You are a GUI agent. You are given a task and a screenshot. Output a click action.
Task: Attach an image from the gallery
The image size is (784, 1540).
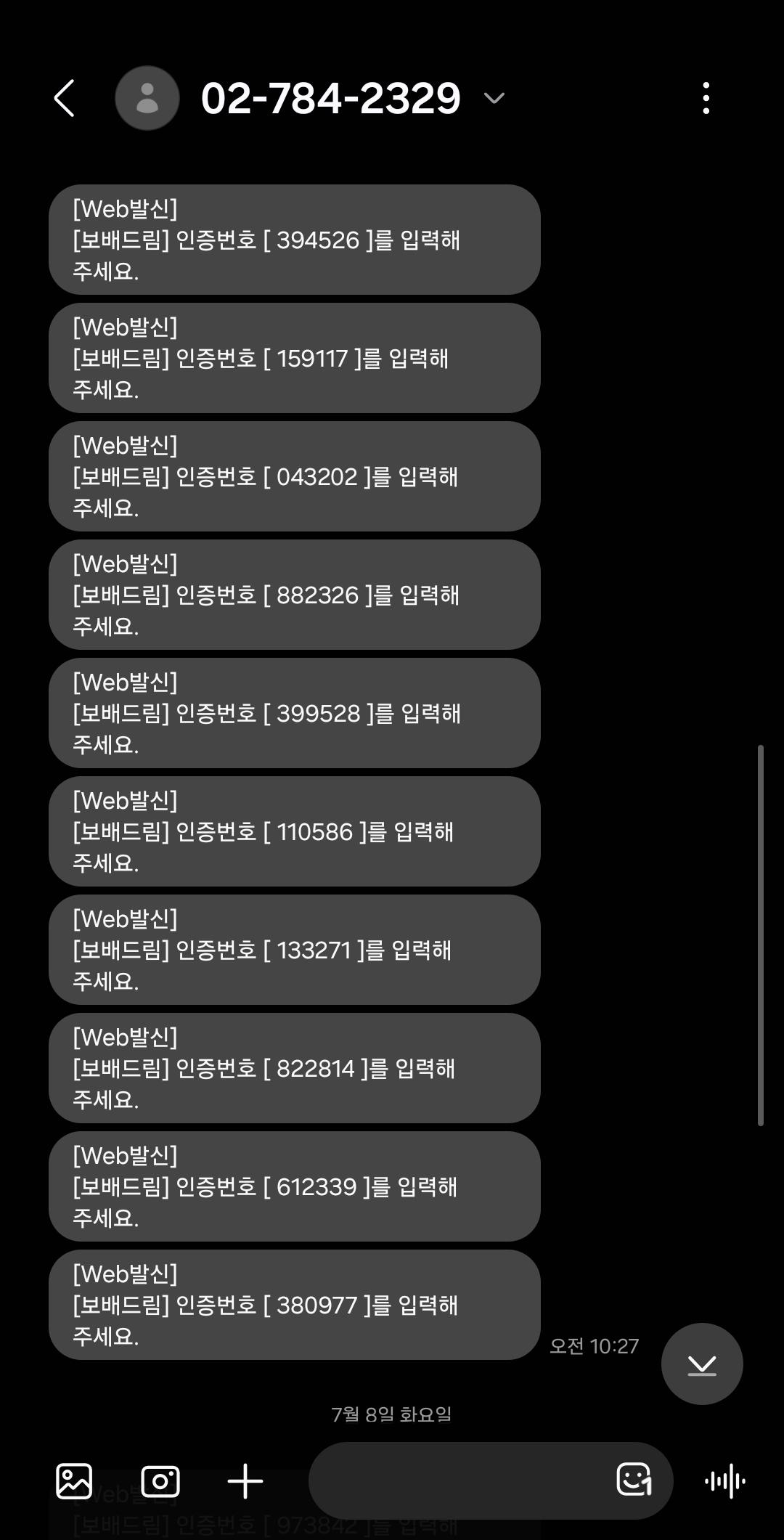point(74,1480)
